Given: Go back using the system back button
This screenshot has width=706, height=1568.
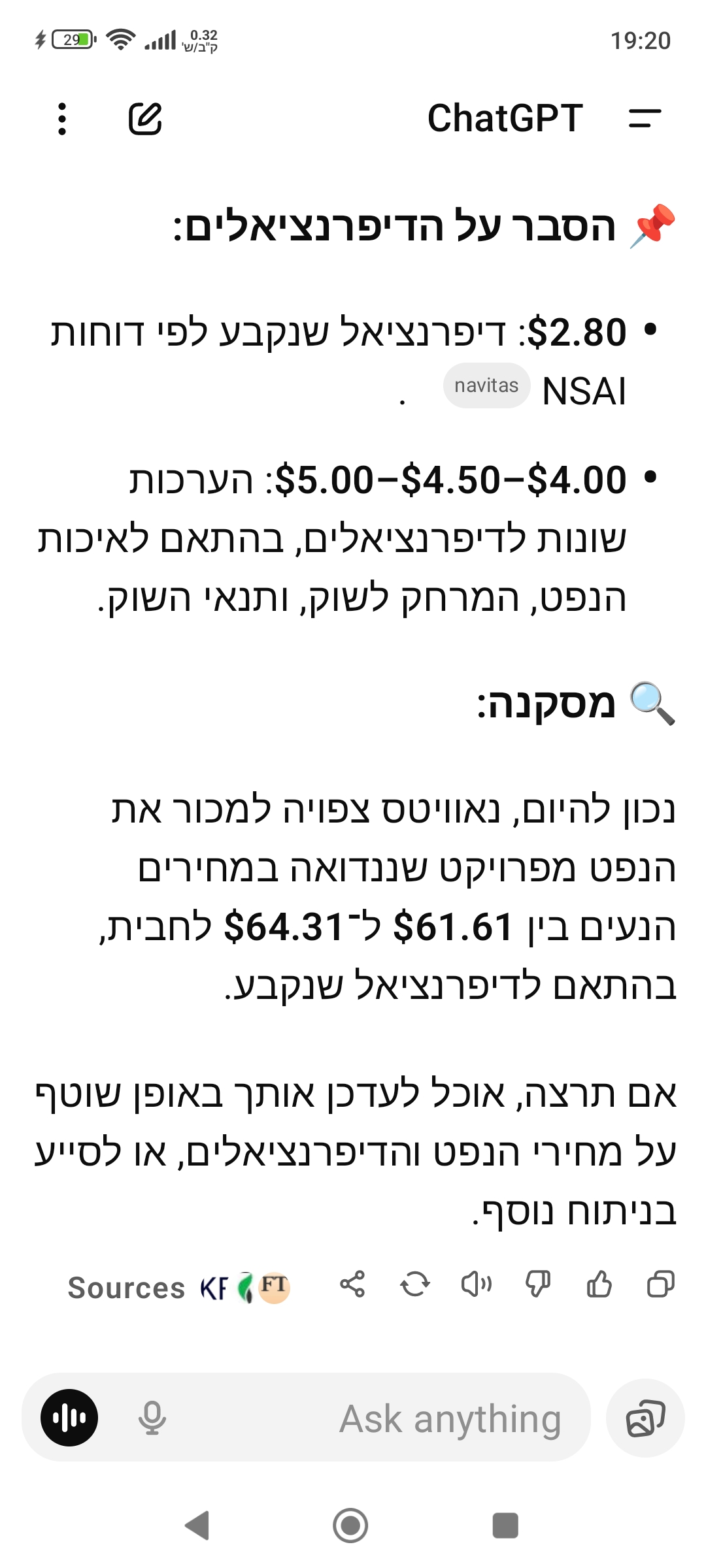Looking at the screenshot, I should tap(197, 1526).
